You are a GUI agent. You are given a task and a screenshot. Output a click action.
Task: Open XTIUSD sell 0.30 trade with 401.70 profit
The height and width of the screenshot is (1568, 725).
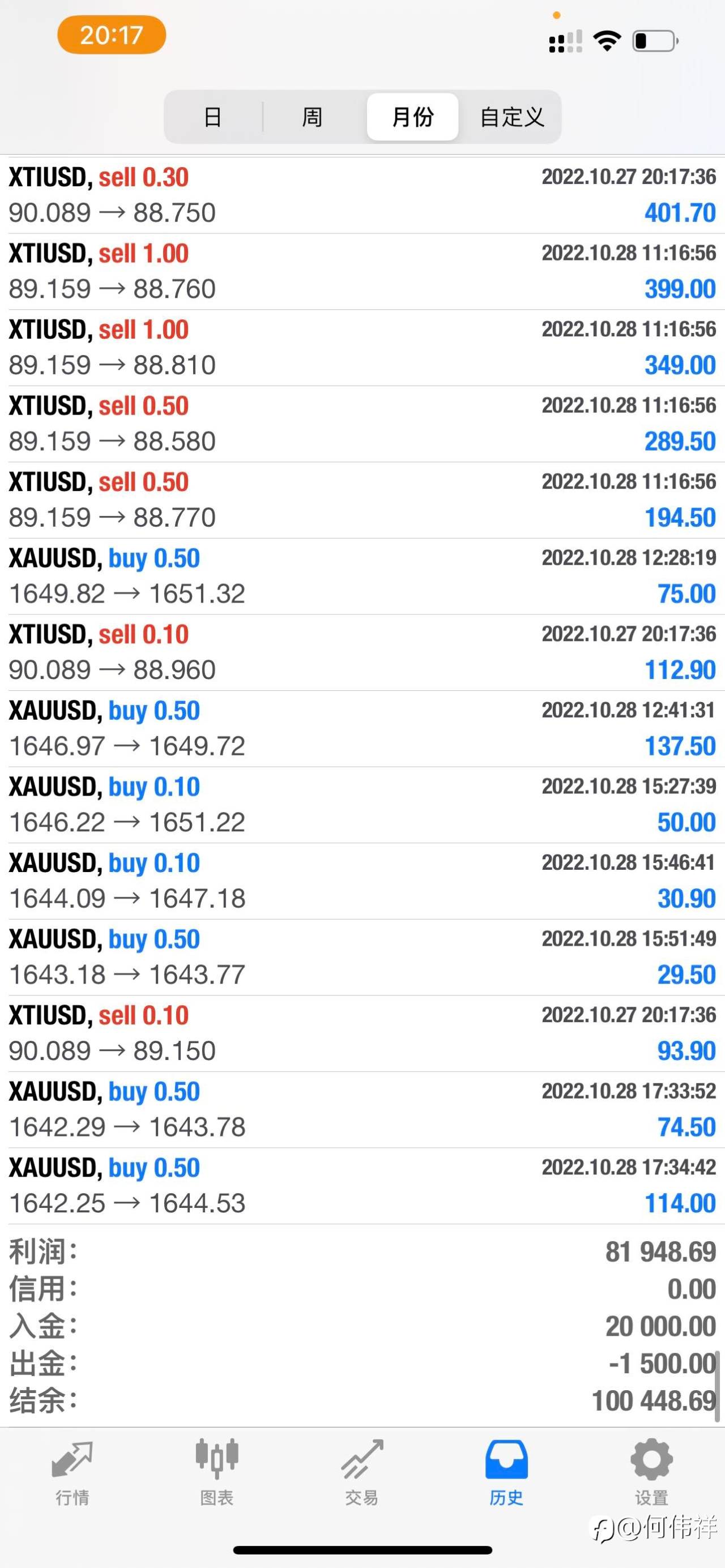(x=362, y=195)
